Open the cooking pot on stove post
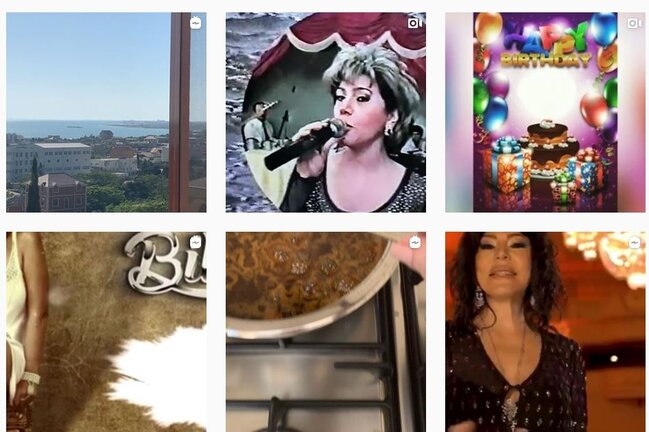This screenshot has height=432, width=649. (325, 332)
